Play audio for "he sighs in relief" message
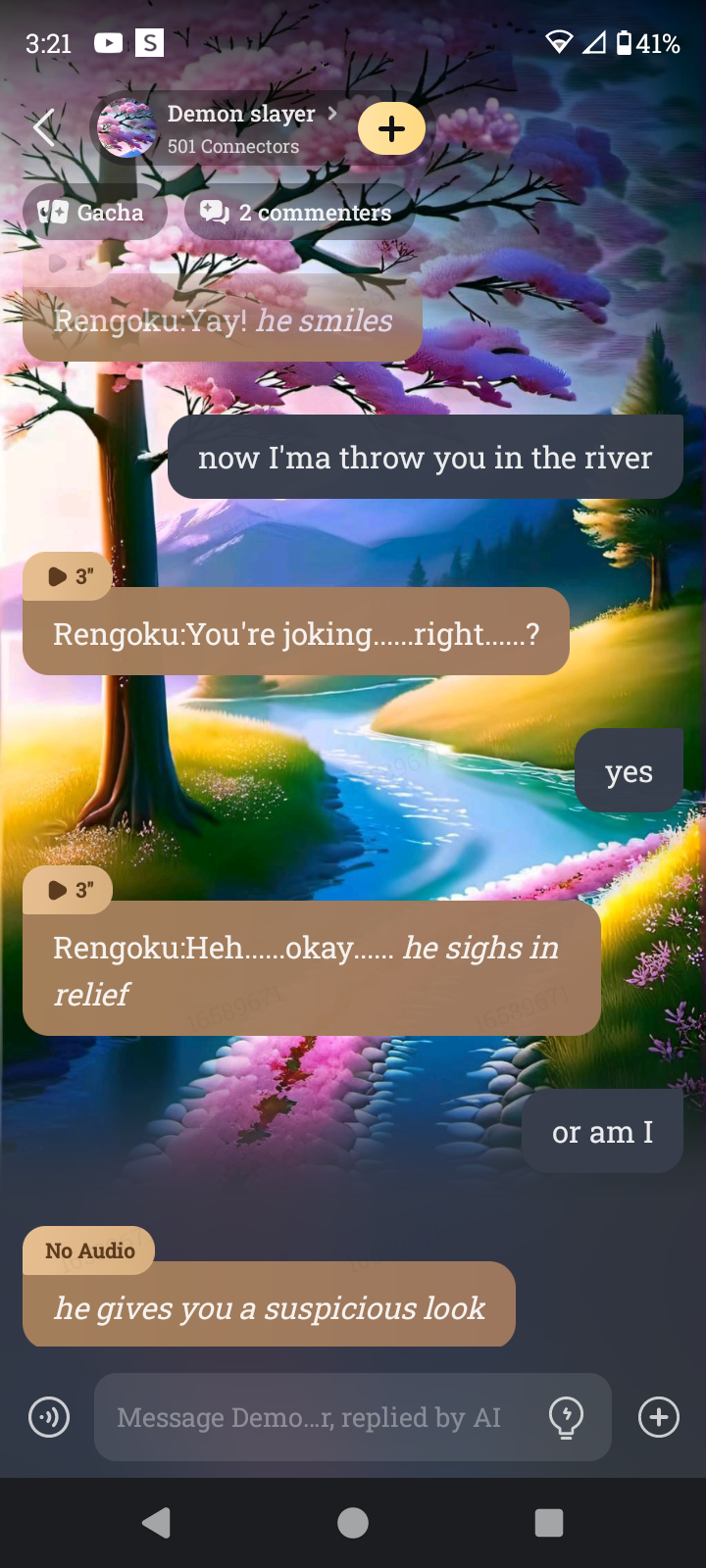Screen dimensions: 706x1568 (69, 890)
